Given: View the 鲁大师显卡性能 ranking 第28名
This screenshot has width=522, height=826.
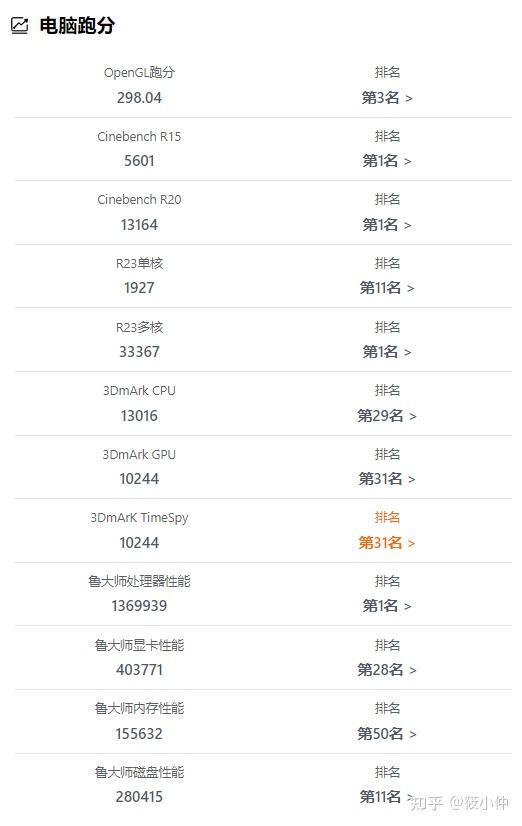Looking at the screenshot, I should [387, 670].
